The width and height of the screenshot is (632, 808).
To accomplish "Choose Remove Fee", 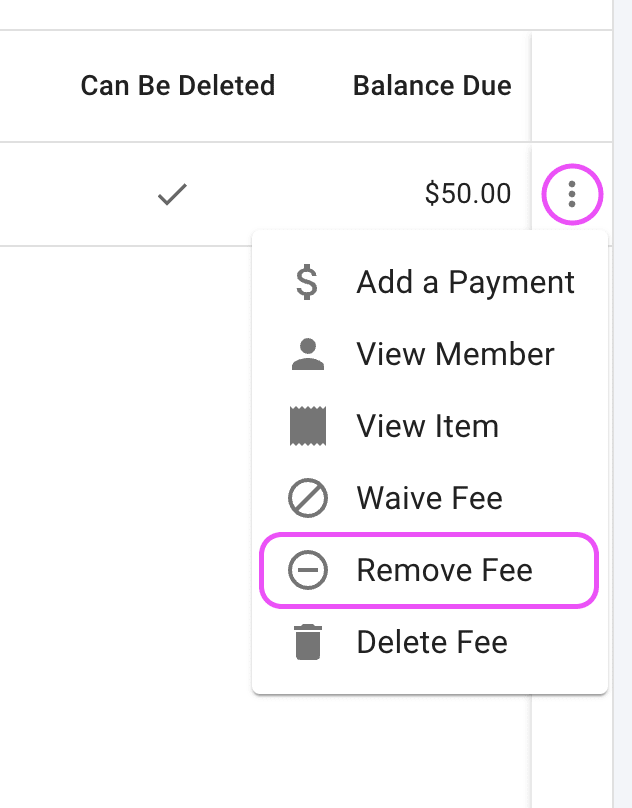I will [x=428, y=570].
